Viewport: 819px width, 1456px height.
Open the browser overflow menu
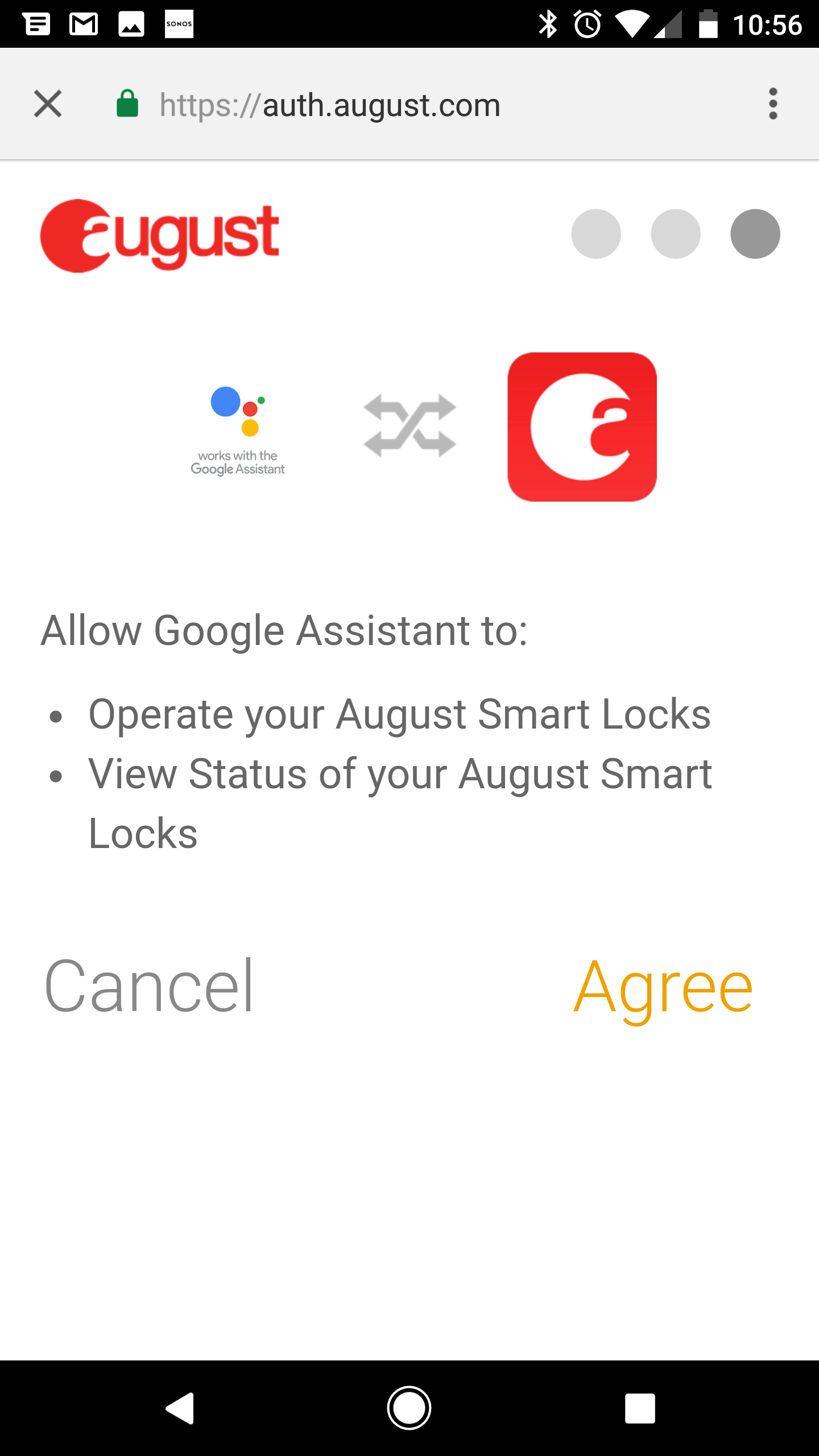pos(772,104)
